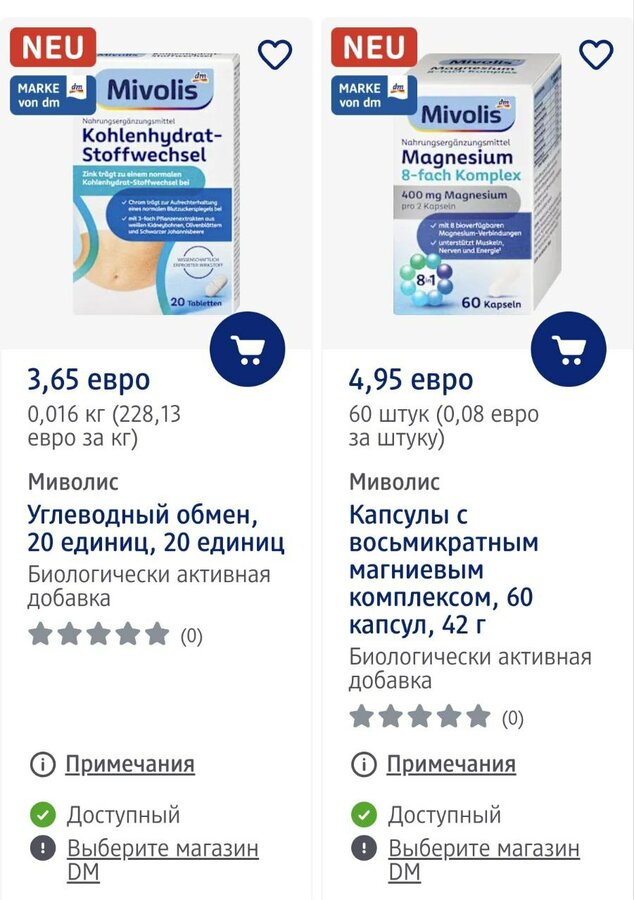Image resolution: width=634 pixels, height=900 pixels.
Task: Add Magnesium 8-fach Komplex to favorites
Action: [596, 54]
